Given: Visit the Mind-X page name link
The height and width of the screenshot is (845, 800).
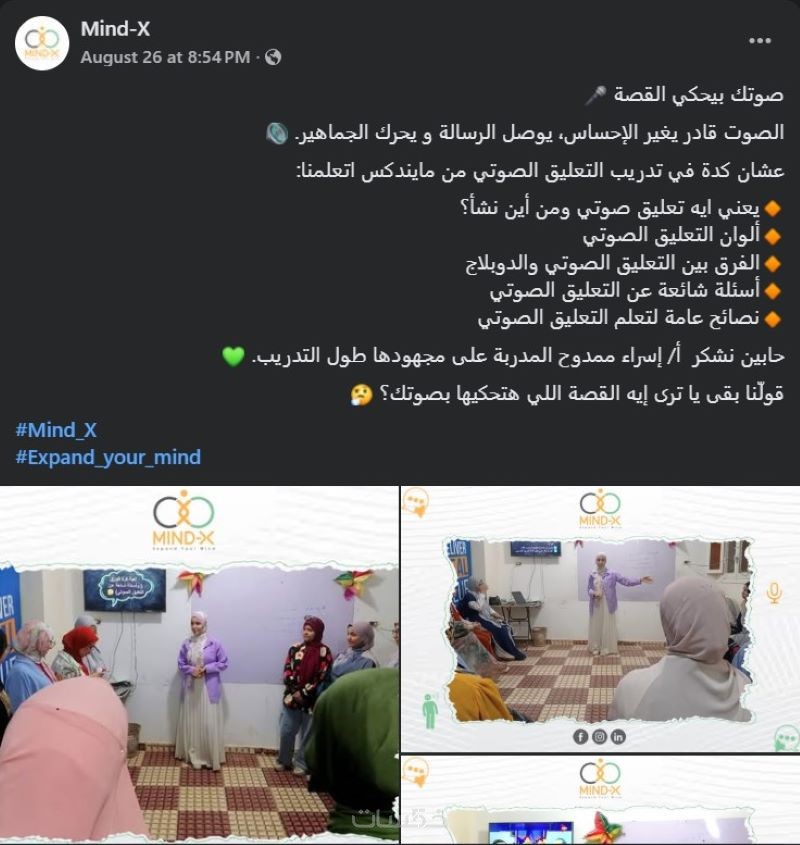Looking at the screenshot, I should (115, 29).
